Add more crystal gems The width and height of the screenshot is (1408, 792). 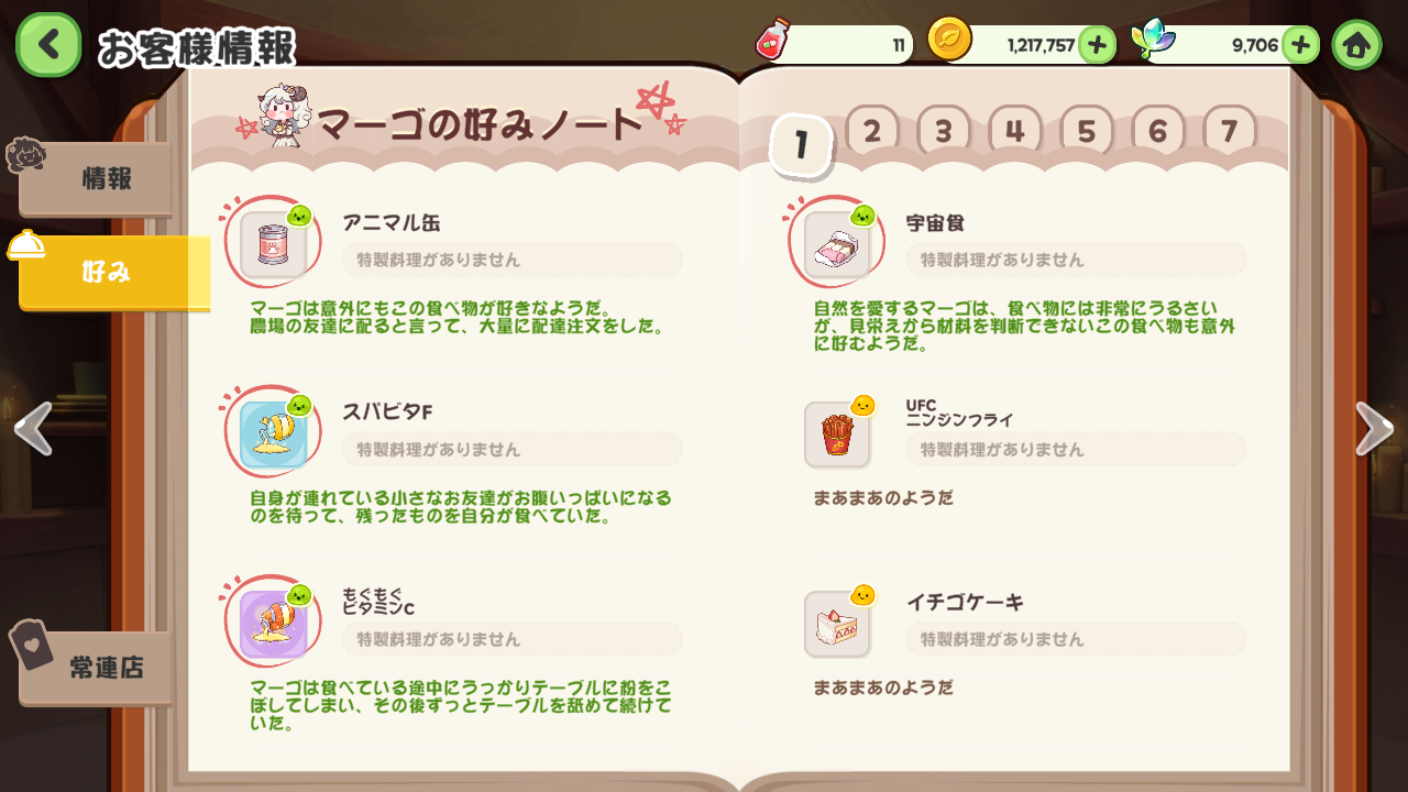[x=1300, y=45]
